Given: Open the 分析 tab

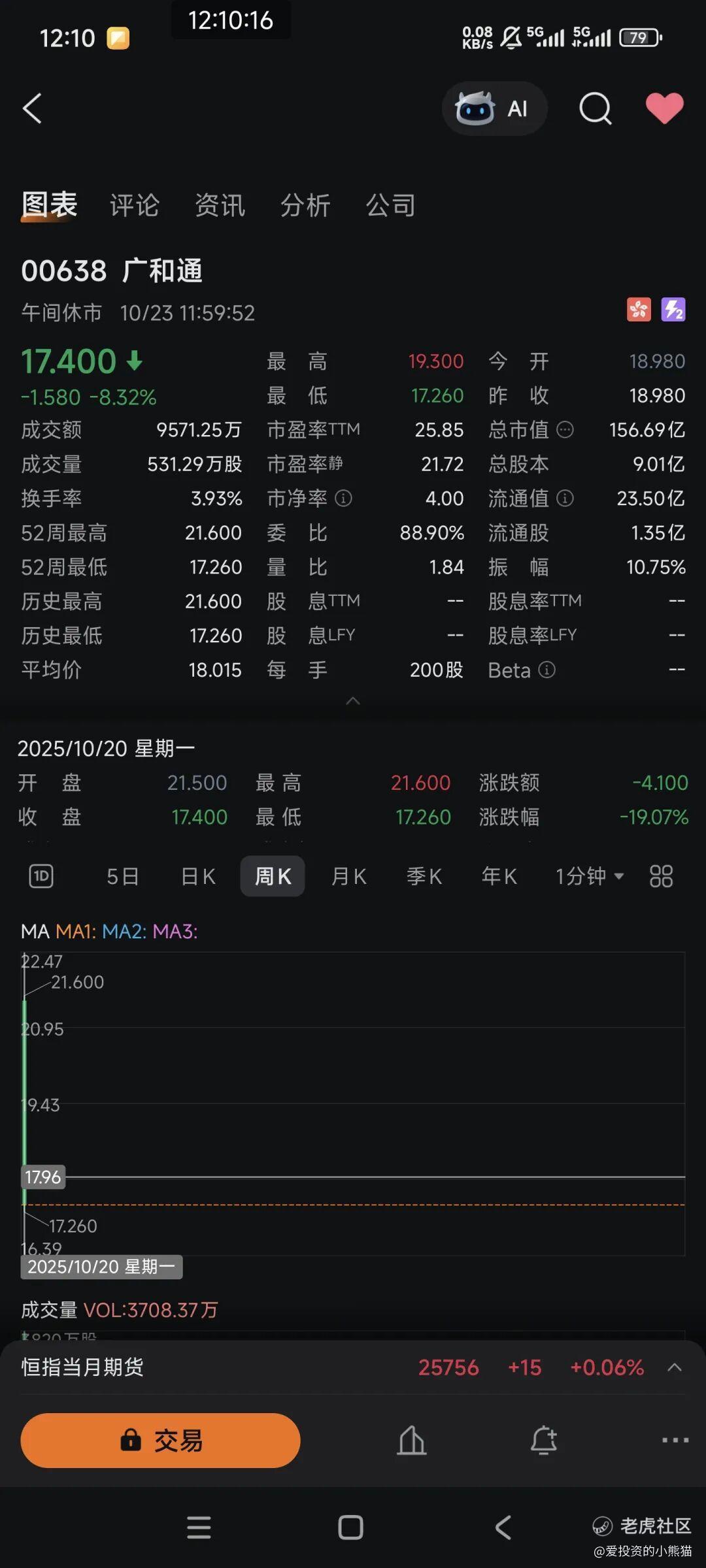Looking at the screenshot, I should [x=305, y=206].
